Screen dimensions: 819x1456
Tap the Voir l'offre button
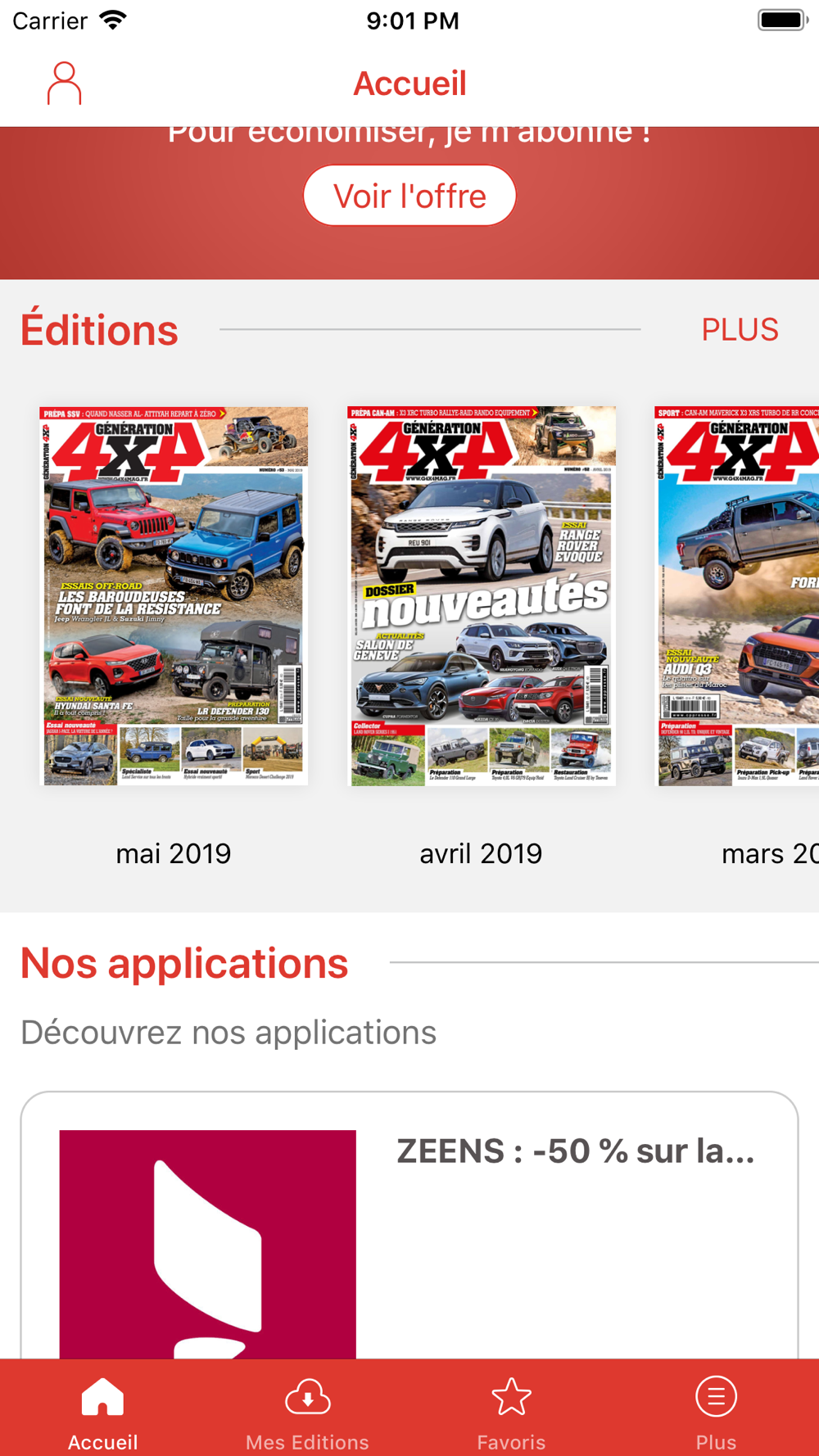(x=409, y=196)
